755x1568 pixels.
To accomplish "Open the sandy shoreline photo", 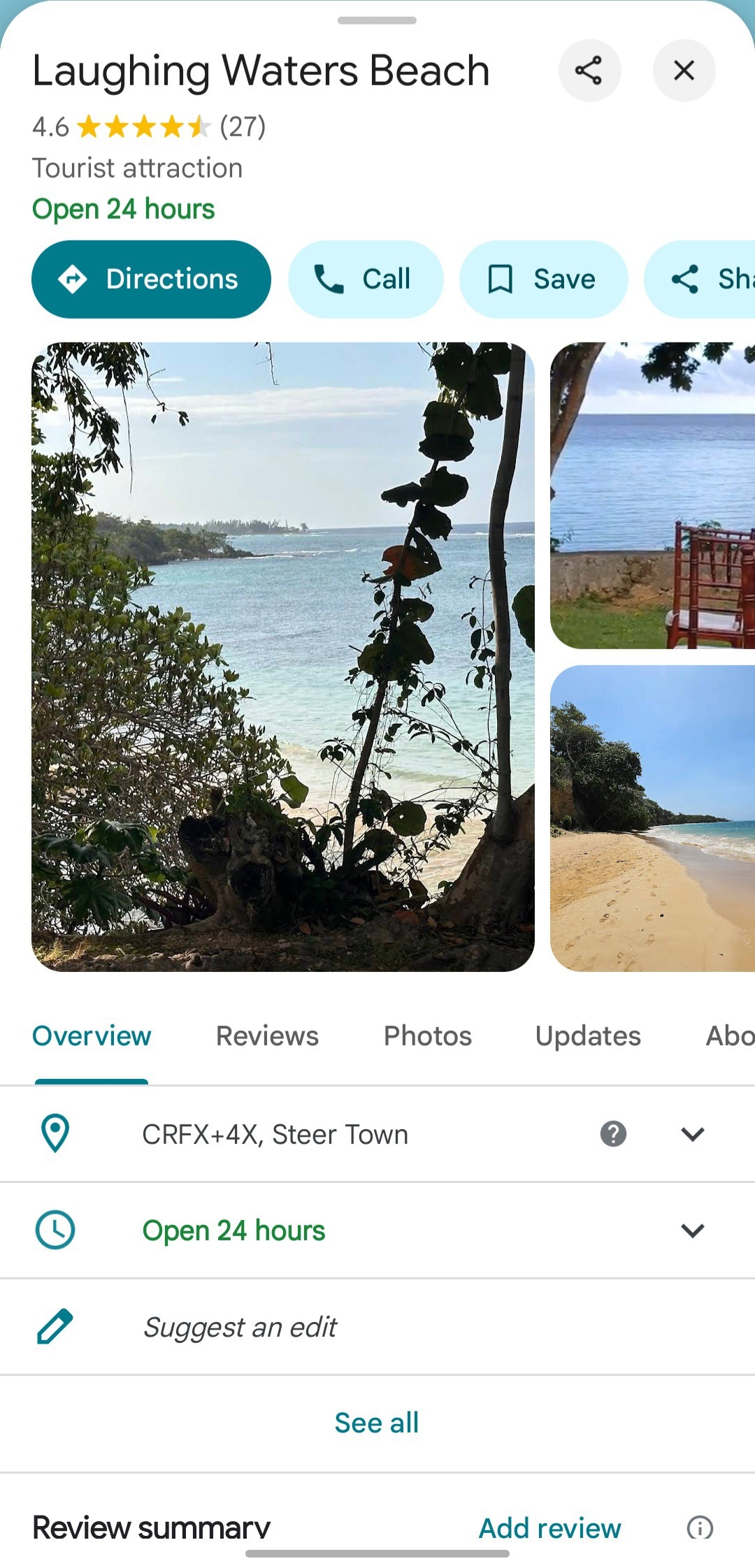I will 652,818.
